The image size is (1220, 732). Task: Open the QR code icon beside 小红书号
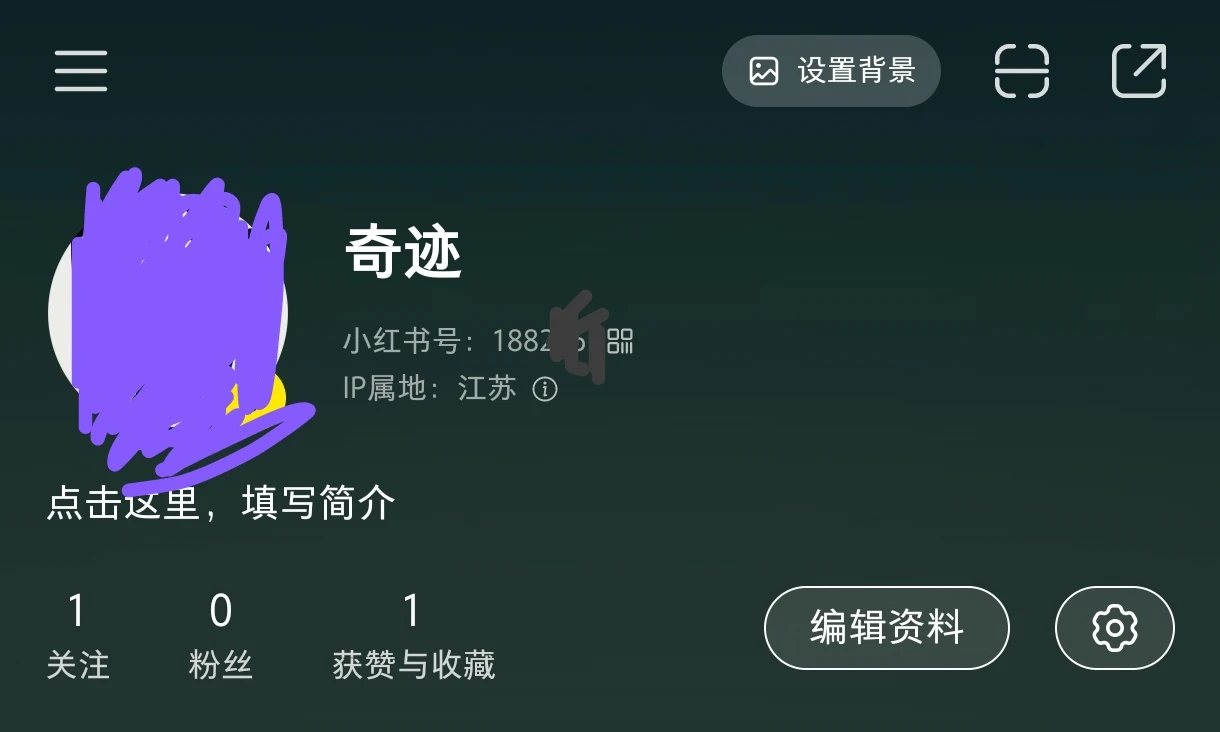pos(621,341)
